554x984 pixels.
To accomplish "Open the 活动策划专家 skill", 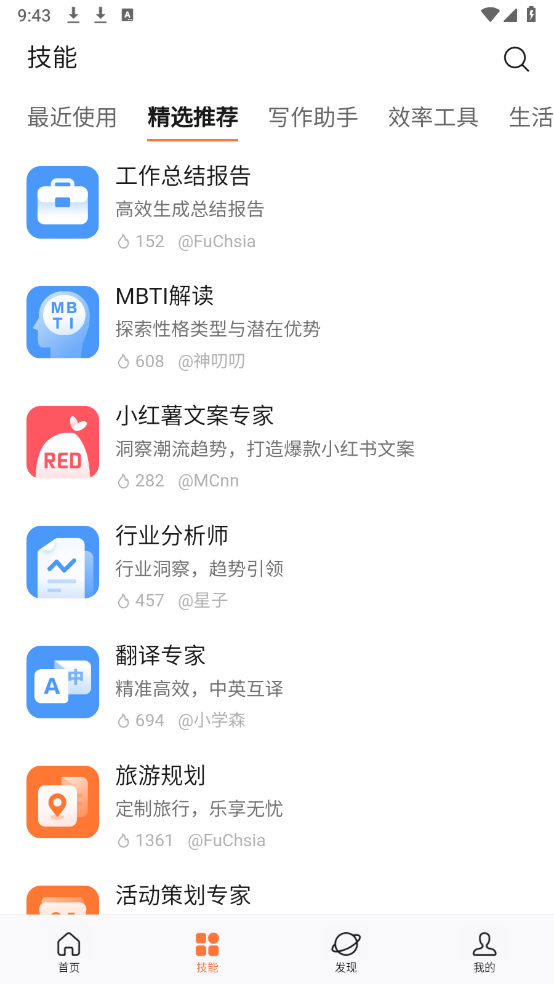I will coord(277,894).
